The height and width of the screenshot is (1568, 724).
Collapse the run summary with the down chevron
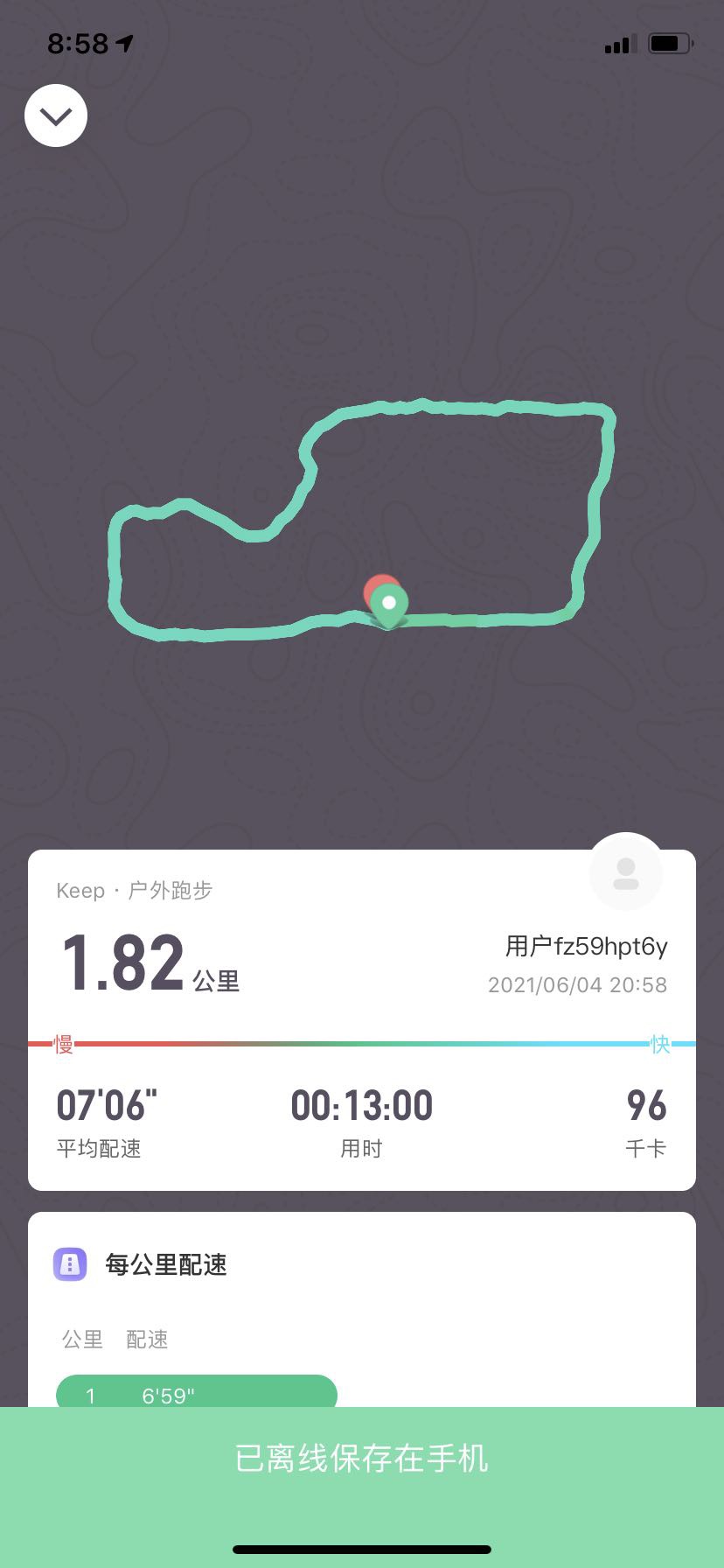pyautogui.click(x=56, y=115)
